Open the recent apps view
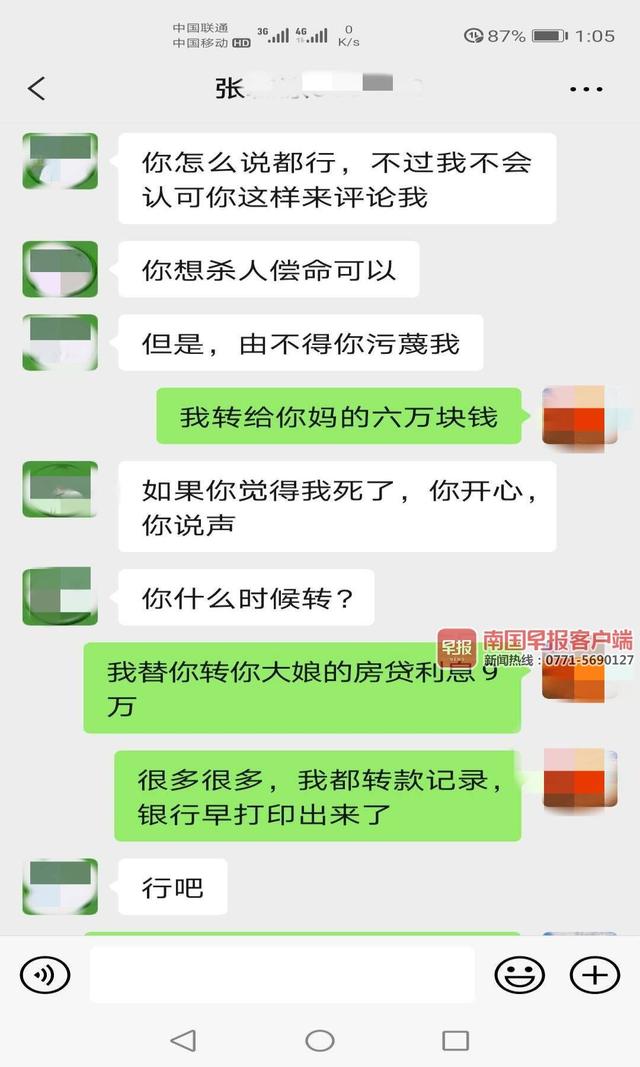Image resolution: width=640 pixels, height=1067 pixels. tap(455, 1040)
